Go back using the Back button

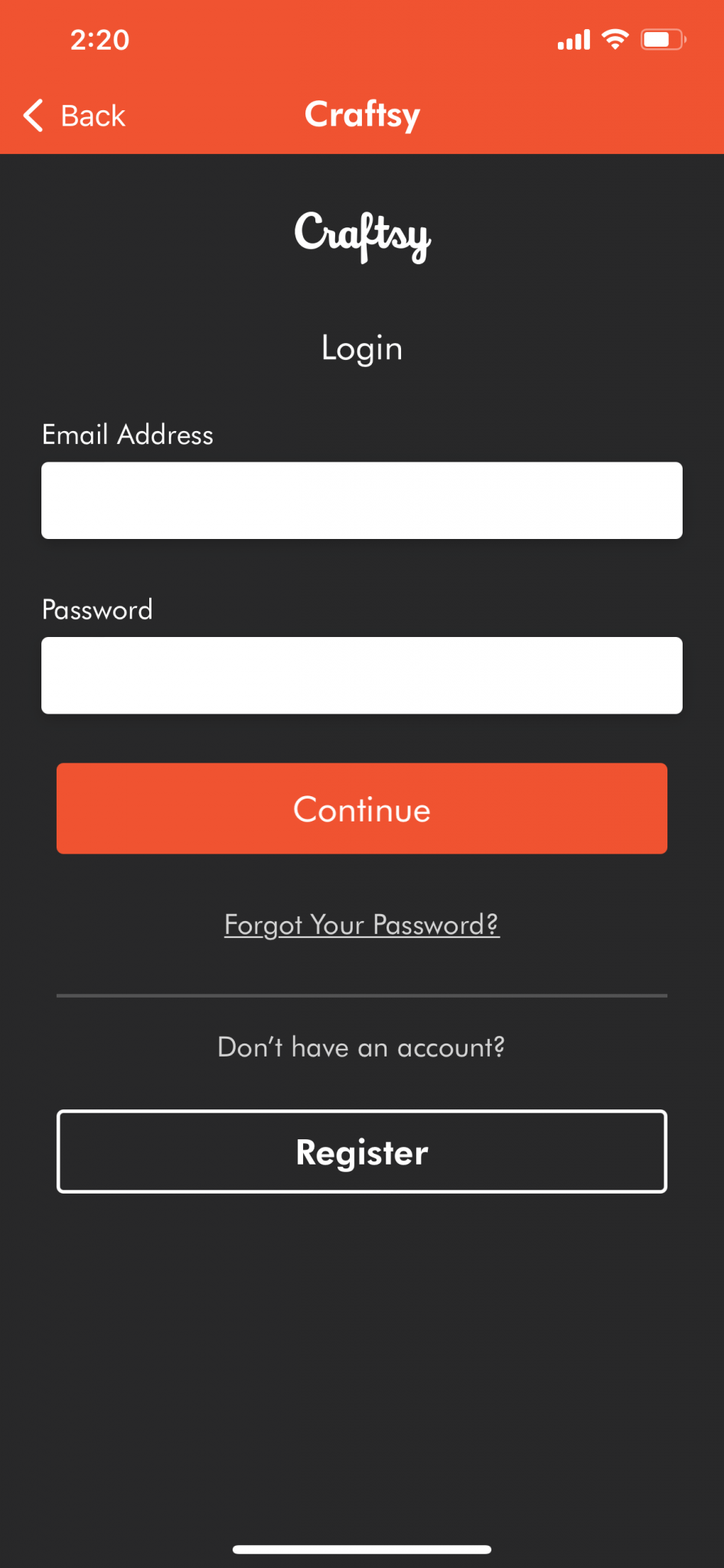point(75,116)
